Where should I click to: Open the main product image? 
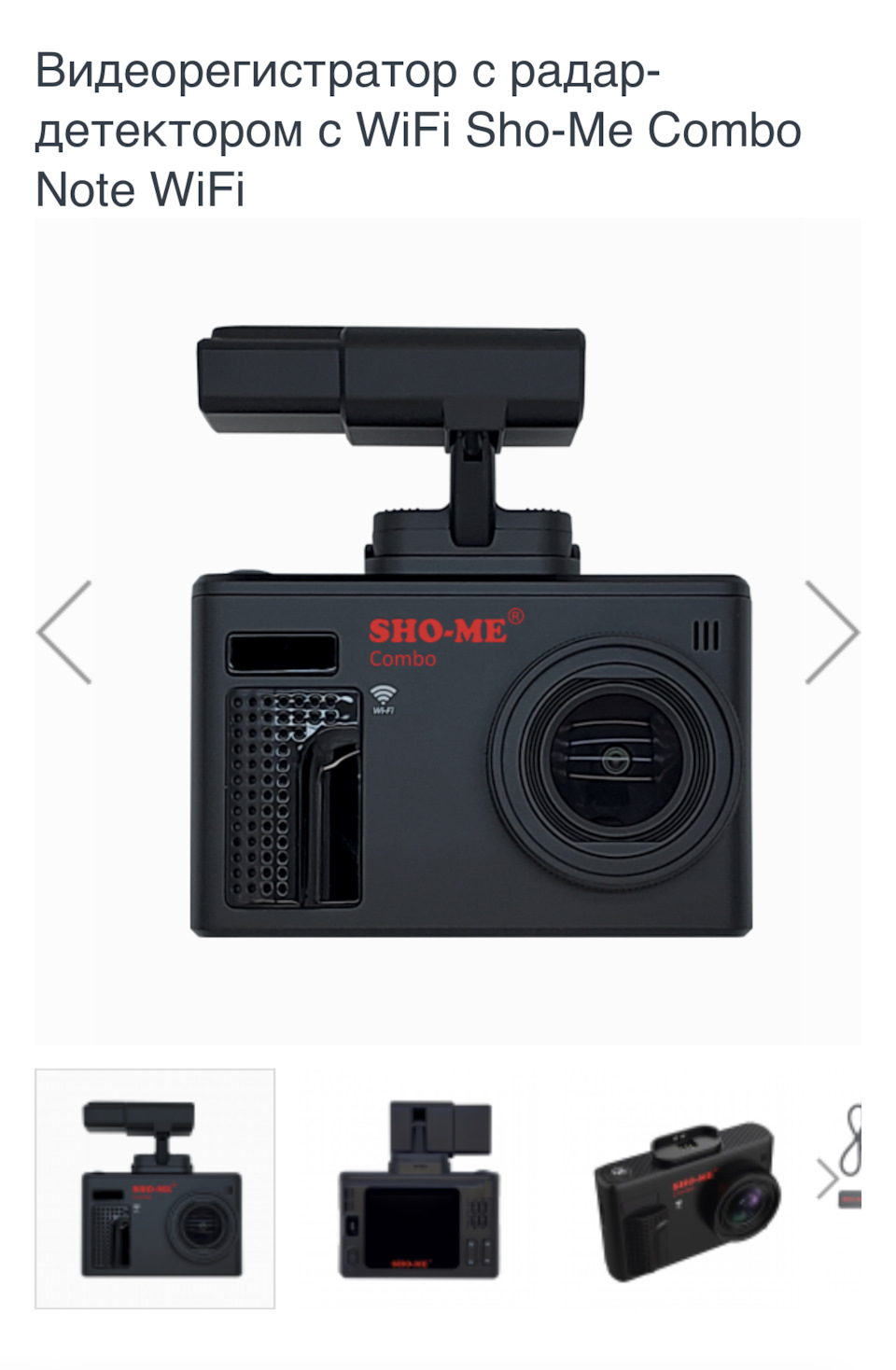coord(448,631)
